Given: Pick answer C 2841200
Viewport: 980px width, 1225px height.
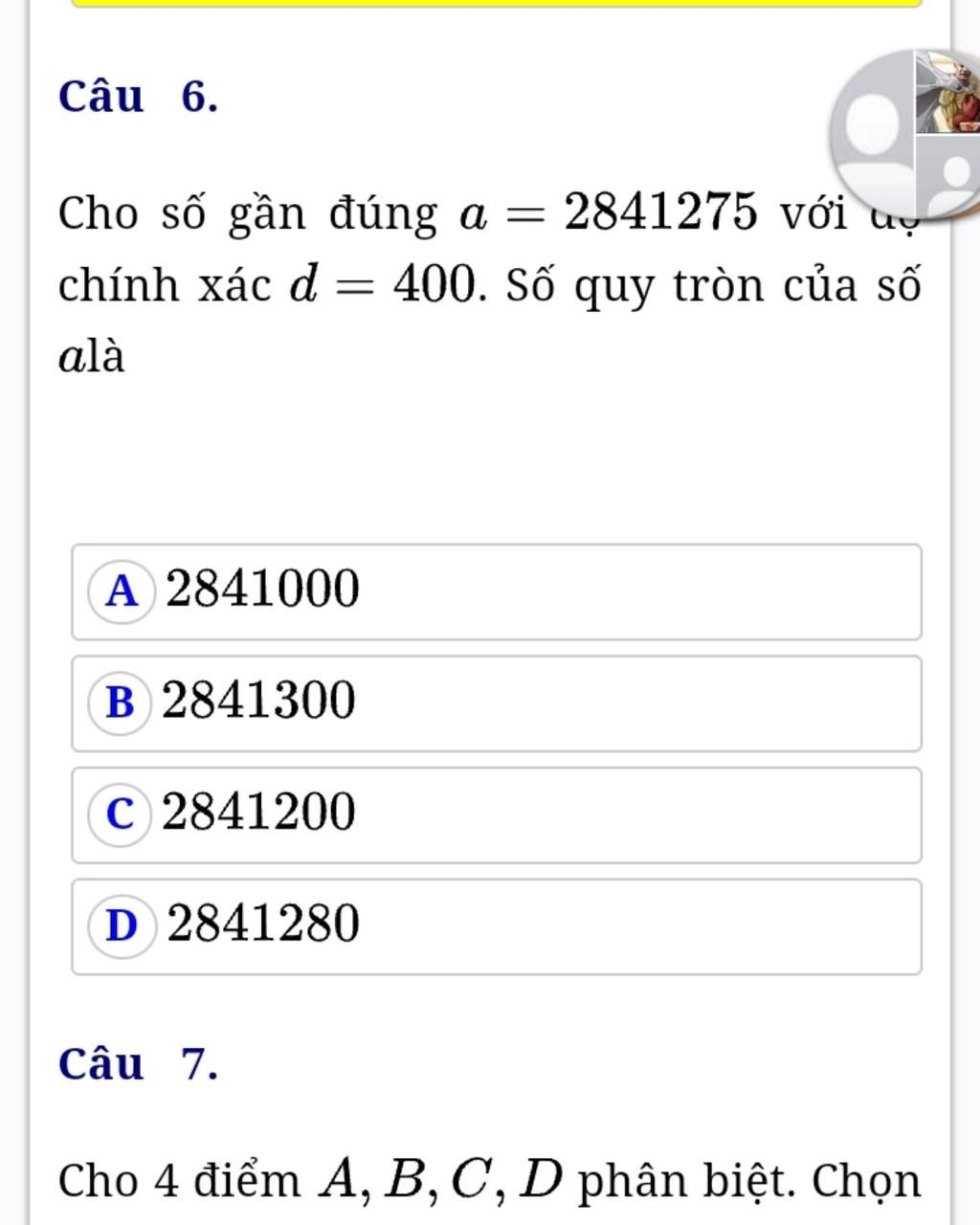Looking at the screenshot, I should point(496,814).
